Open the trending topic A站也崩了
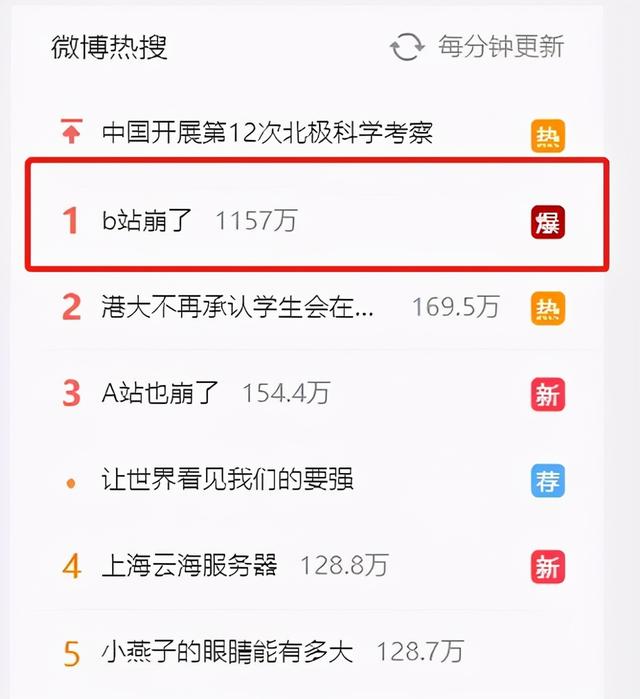This screenshot has width=640, height=699. 160,393
